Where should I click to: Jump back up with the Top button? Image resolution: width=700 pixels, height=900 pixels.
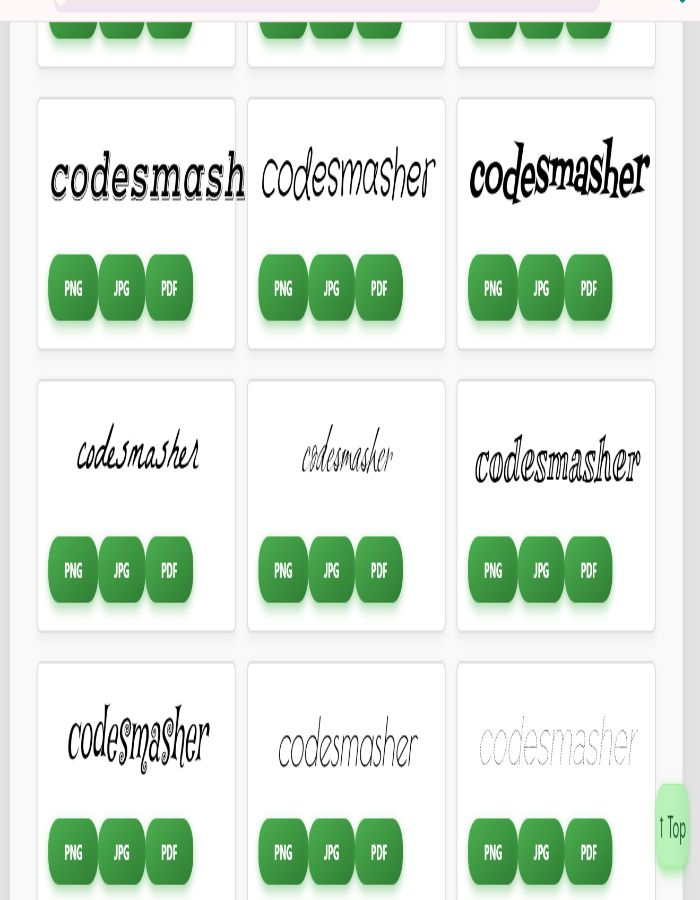(672, 827)
